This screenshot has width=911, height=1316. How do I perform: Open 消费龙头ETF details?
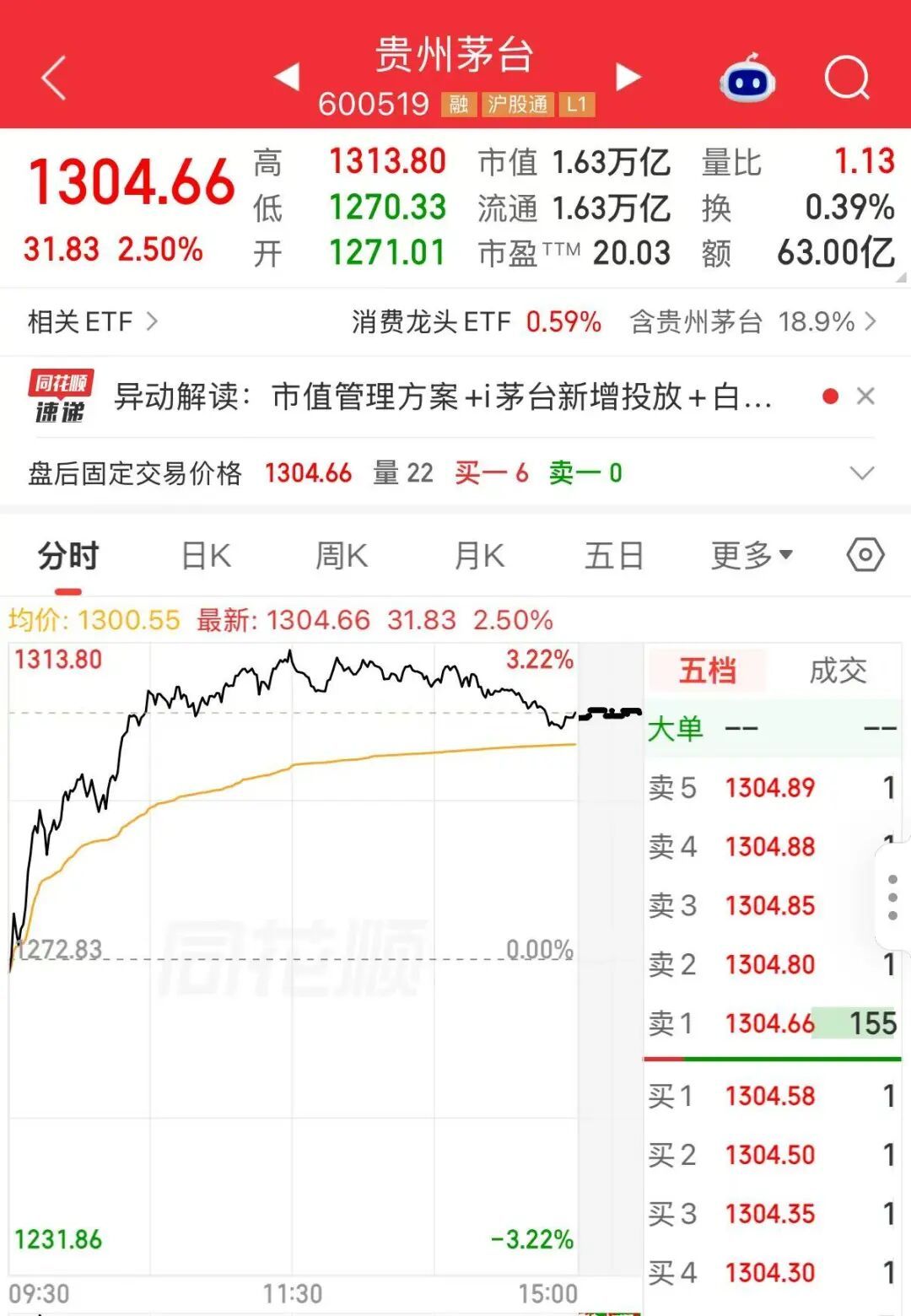[477, 321]
